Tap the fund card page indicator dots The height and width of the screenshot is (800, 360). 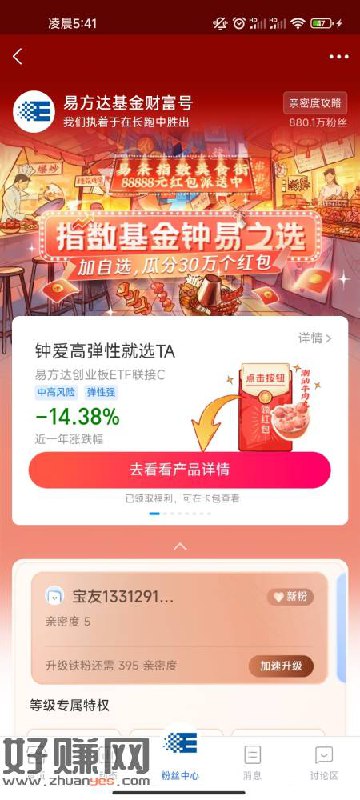[x=180, y=514]
